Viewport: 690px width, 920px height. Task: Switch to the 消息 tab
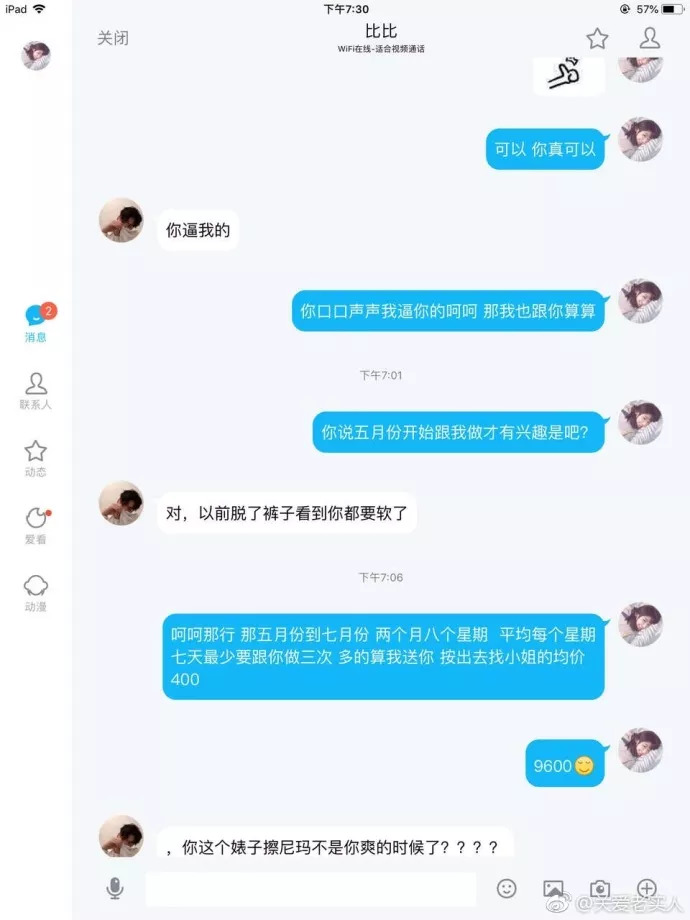[36, 322]
